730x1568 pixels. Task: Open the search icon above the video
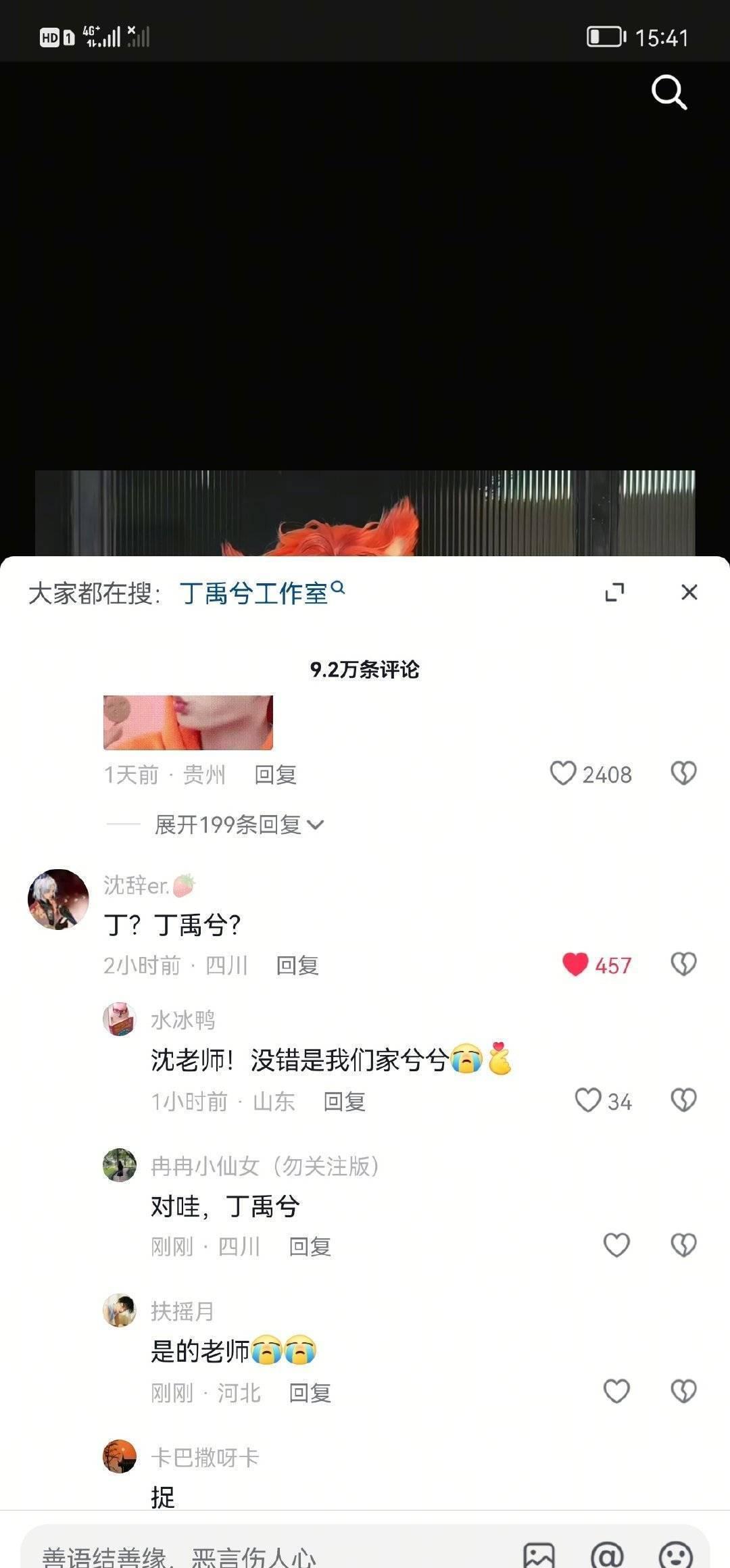point(668,92)
